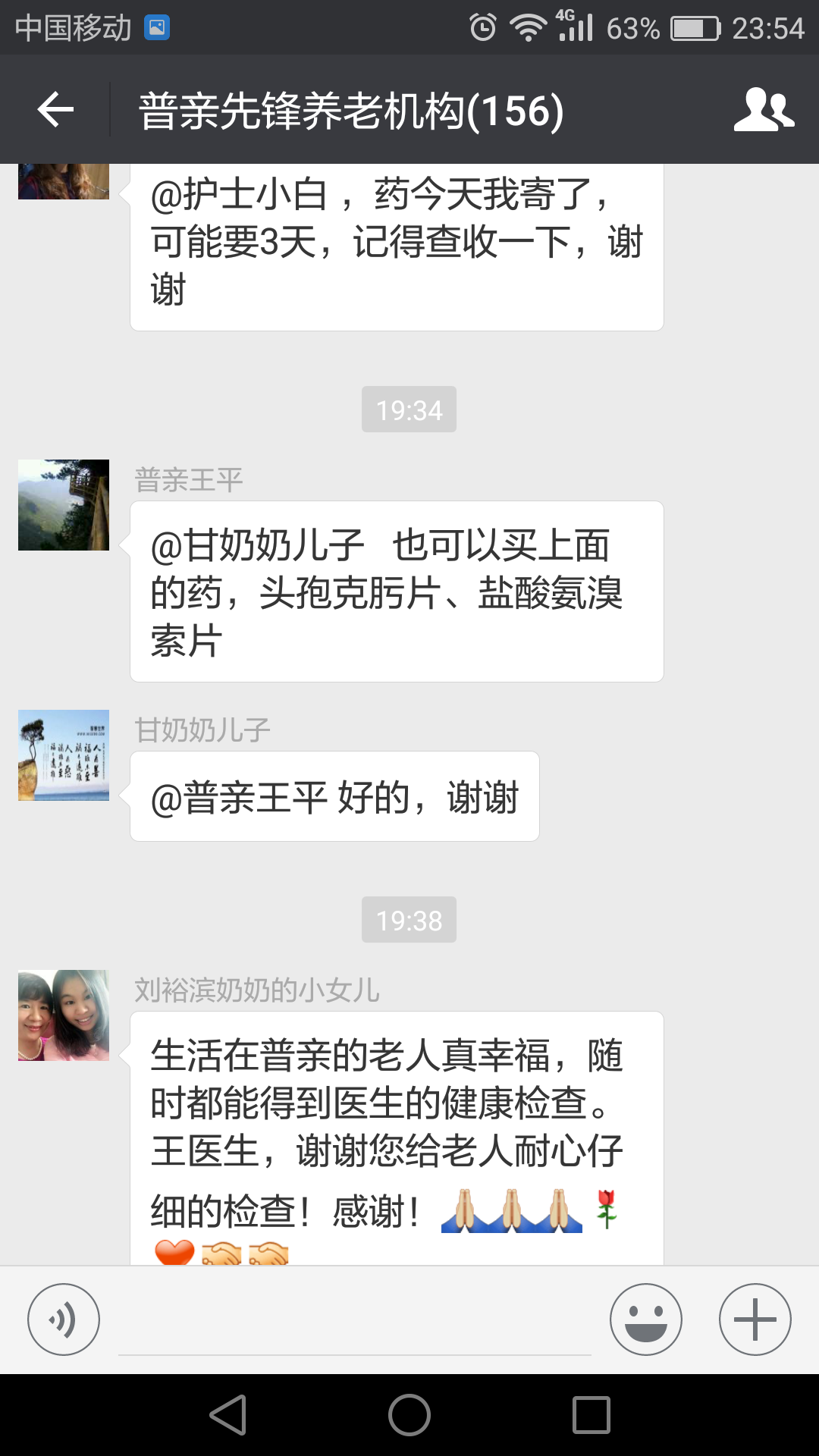819x1456 pixels.
Task: Open 普亲王平's profile avatar
Action: point(64,505)
